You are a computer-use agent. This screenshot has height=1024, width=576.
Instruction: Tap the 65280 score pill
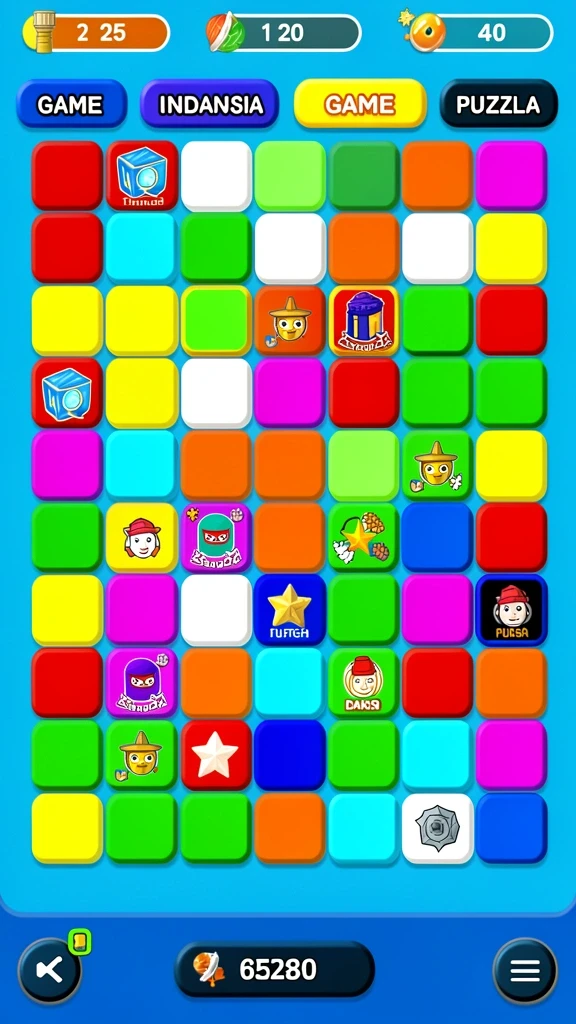[x=274, y=969]
